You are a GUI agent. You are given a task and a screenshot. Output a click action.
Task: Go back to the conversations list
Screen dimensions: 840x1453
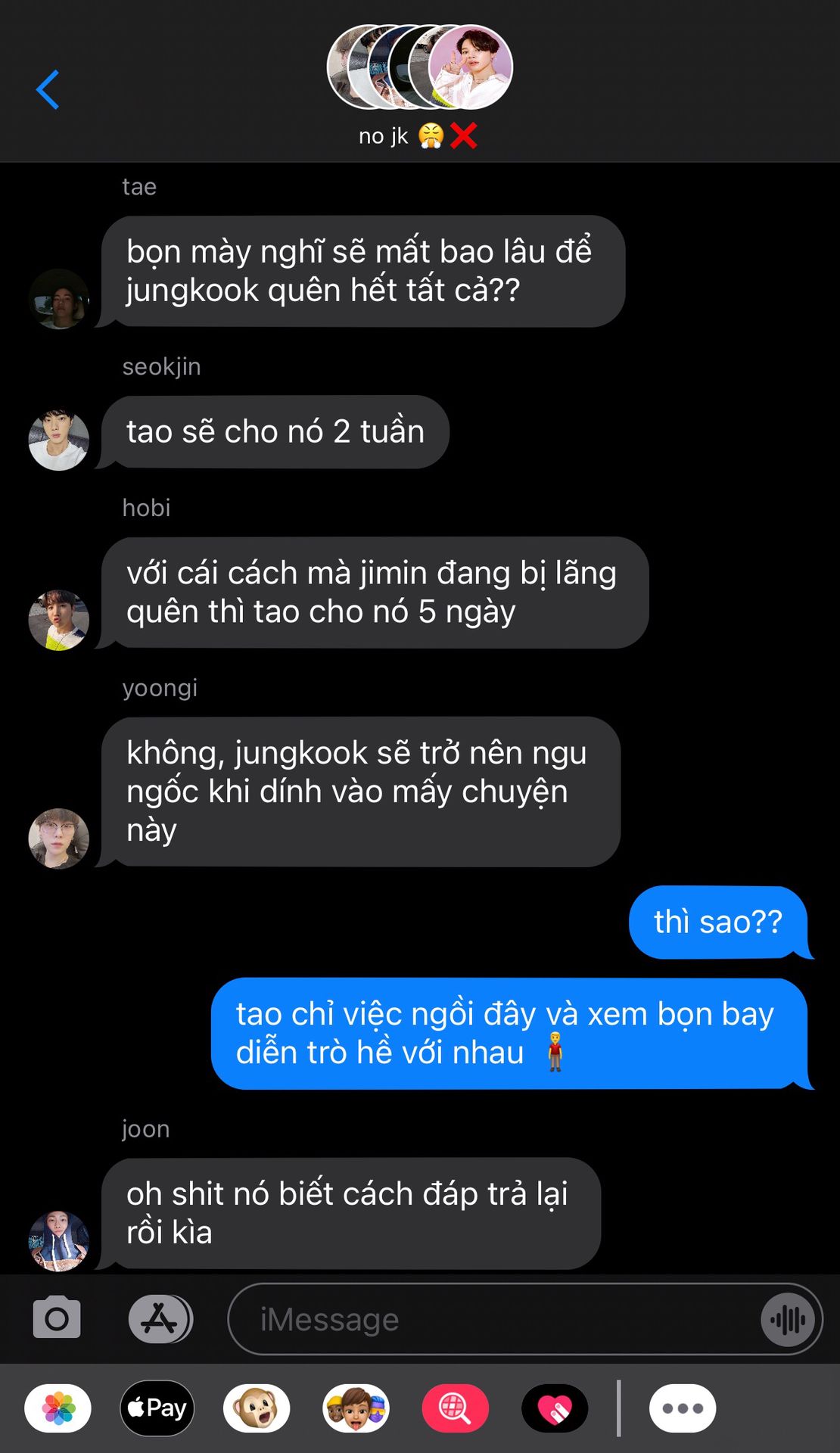pyautogui.click(x=48, y=89)
